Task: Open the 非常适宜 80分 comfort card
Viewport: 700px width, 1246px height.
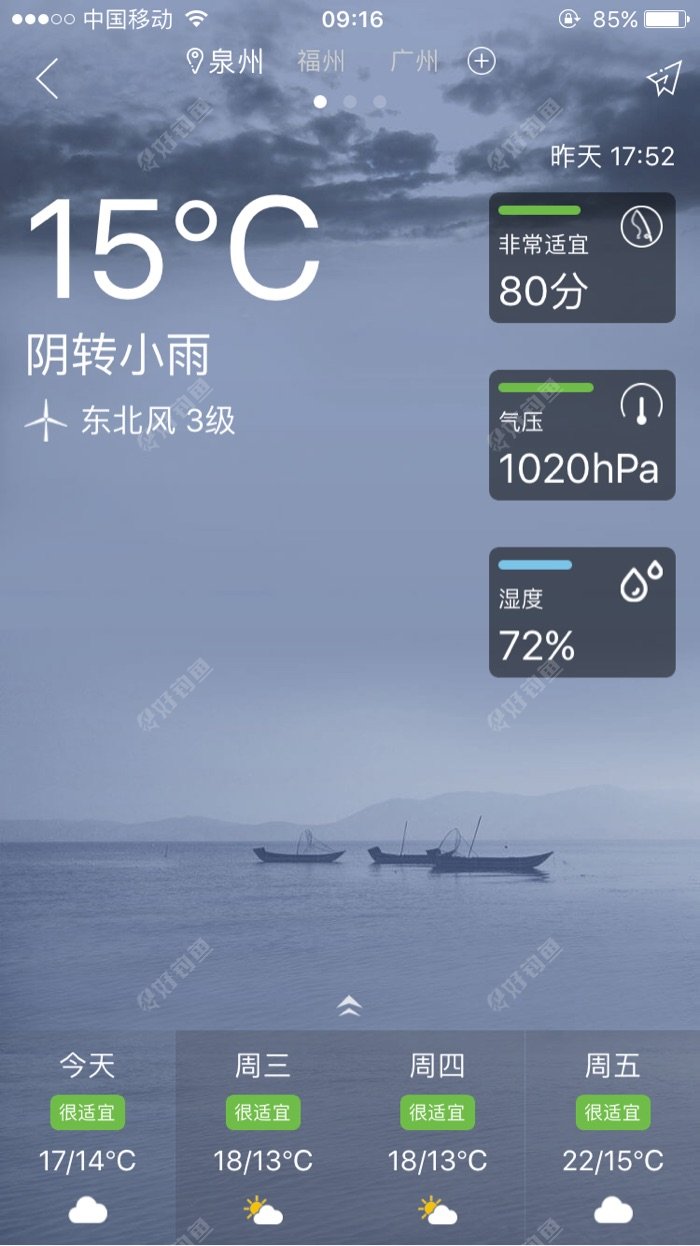Action: click(582, 257)
